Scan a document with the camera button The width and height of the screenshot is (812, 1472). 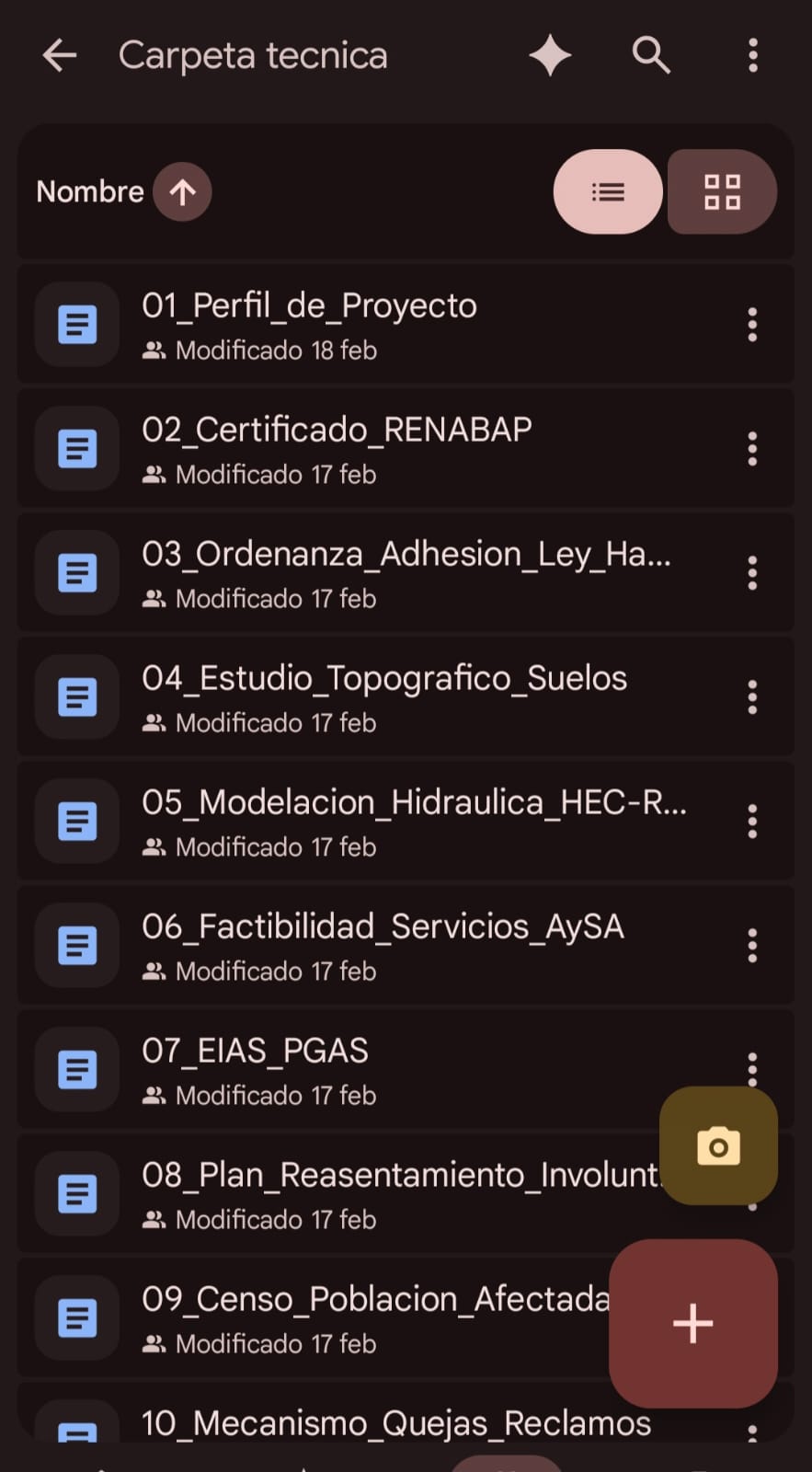tap(718, 1146)
